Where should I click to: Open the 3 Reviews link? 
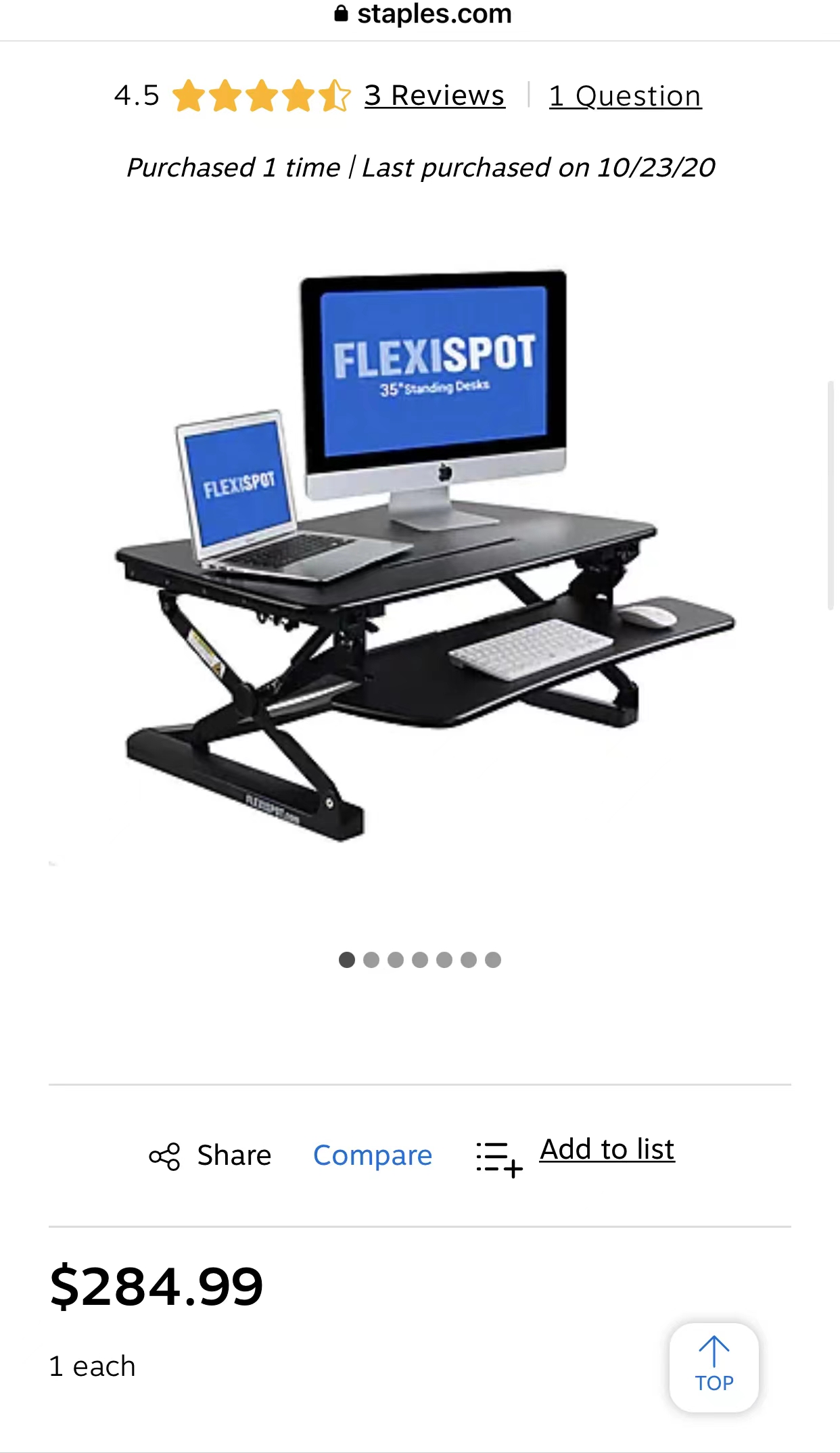pyautogui.click(x=434, y=95)
